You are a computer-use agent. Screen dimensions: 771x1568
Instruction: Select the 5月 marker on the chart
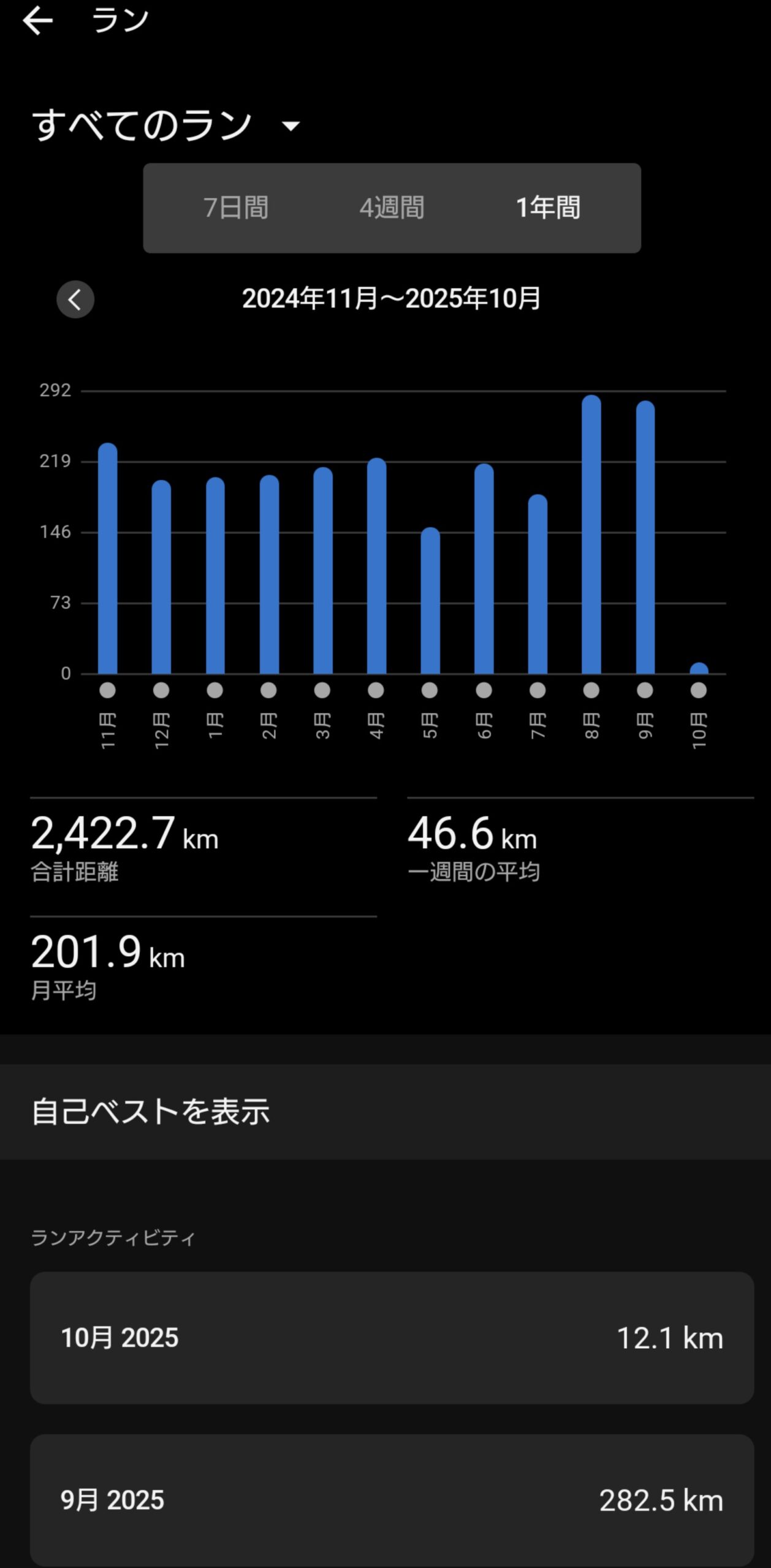[430, 690]
